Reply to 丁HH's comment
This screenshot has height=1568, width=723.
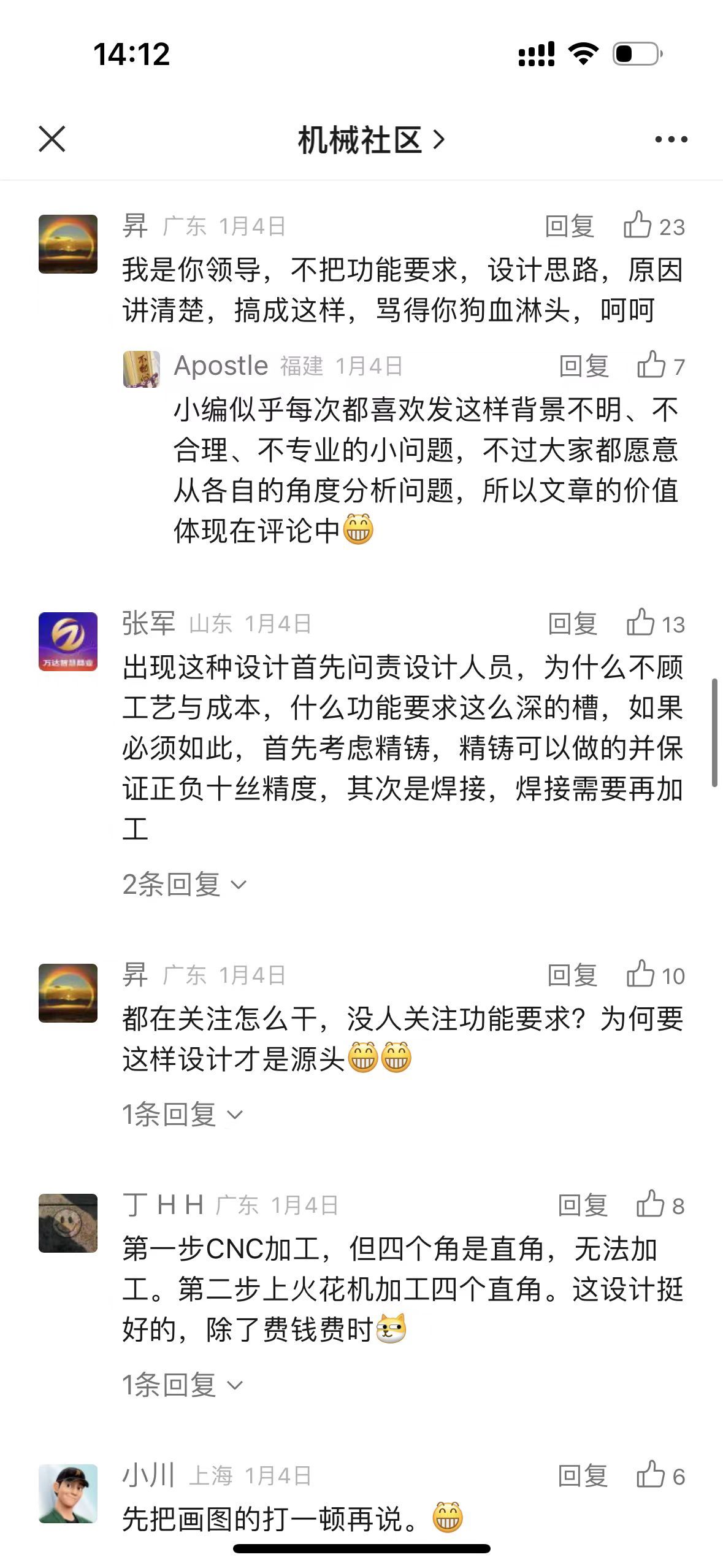point(582,1205)
